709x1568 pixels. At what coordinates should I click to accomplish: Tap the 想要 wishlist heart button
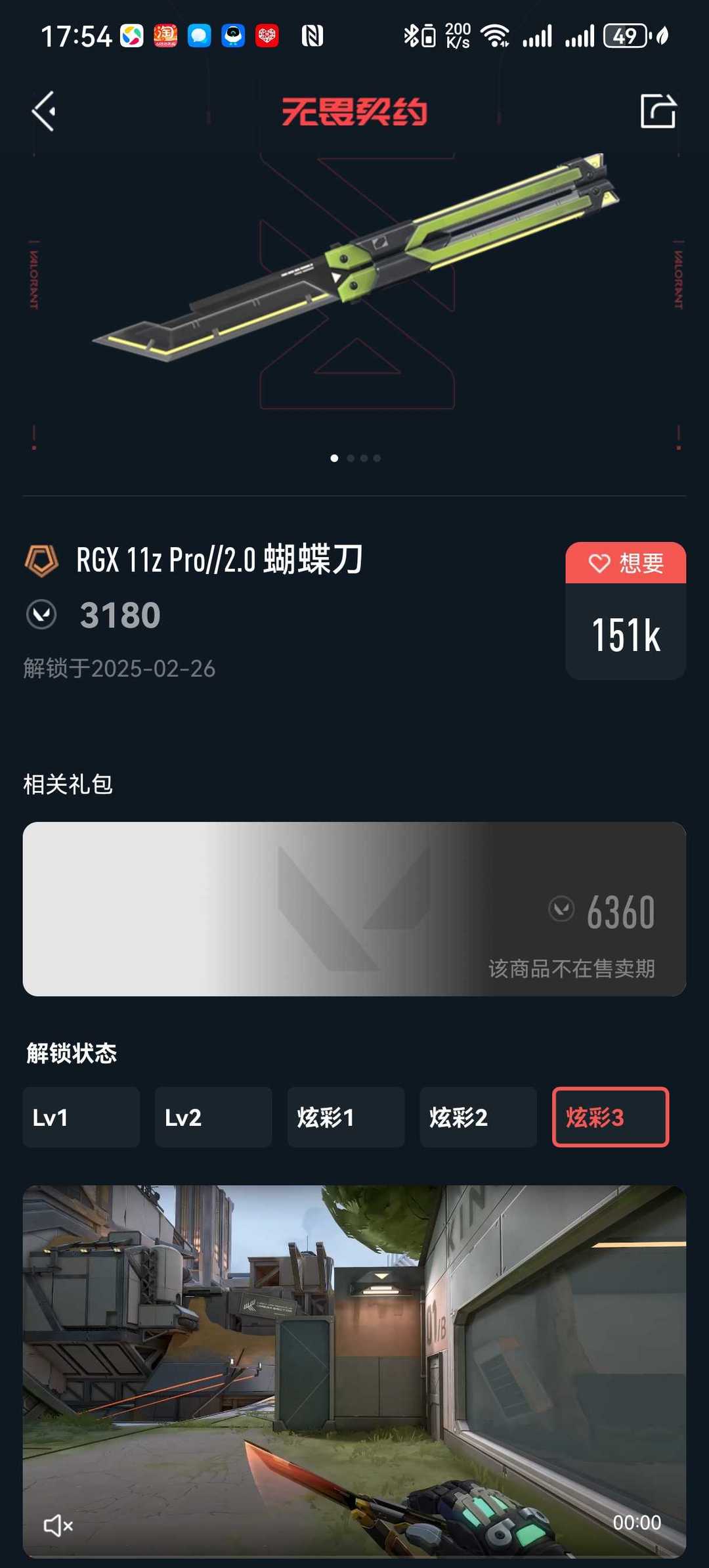coord(626,563)
